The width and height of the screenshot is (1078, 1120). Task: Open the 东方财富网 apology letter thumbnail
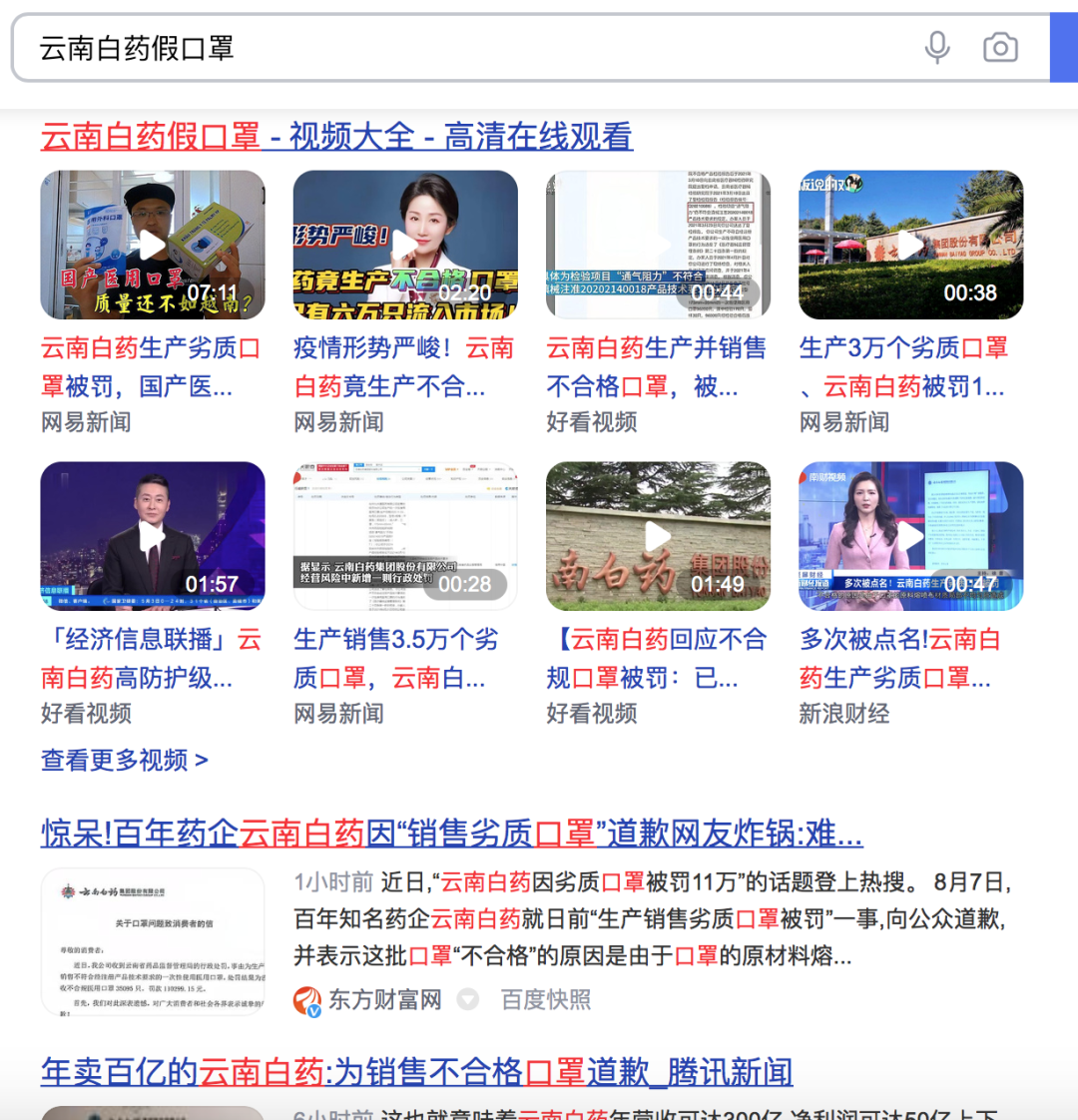153,942
